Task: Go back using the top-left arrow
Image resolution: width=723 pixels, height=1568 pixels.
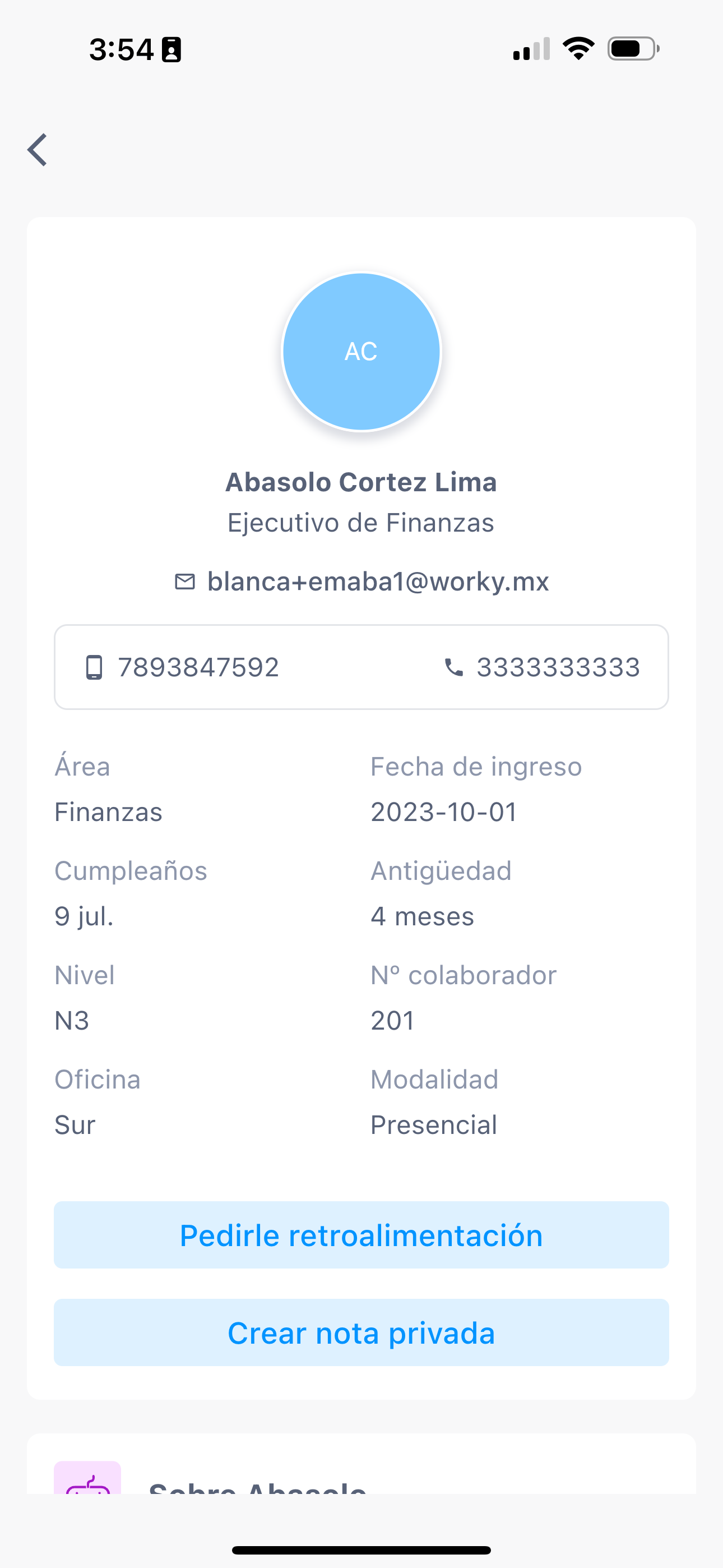Action: [x=38, y=150]
